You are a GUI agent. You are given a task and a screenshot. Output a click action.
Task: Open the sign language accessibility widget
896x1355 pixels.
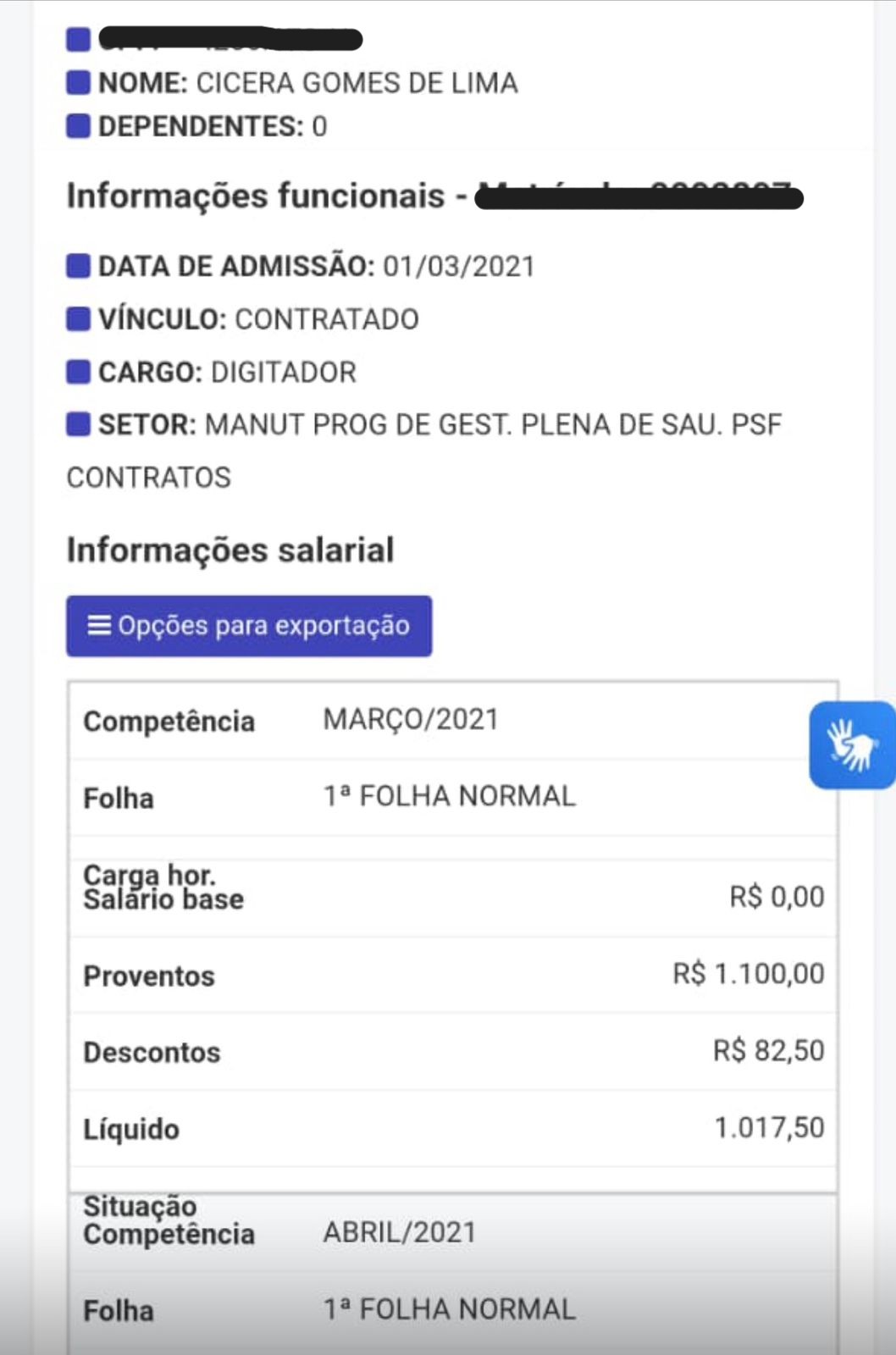pos(852,745)
